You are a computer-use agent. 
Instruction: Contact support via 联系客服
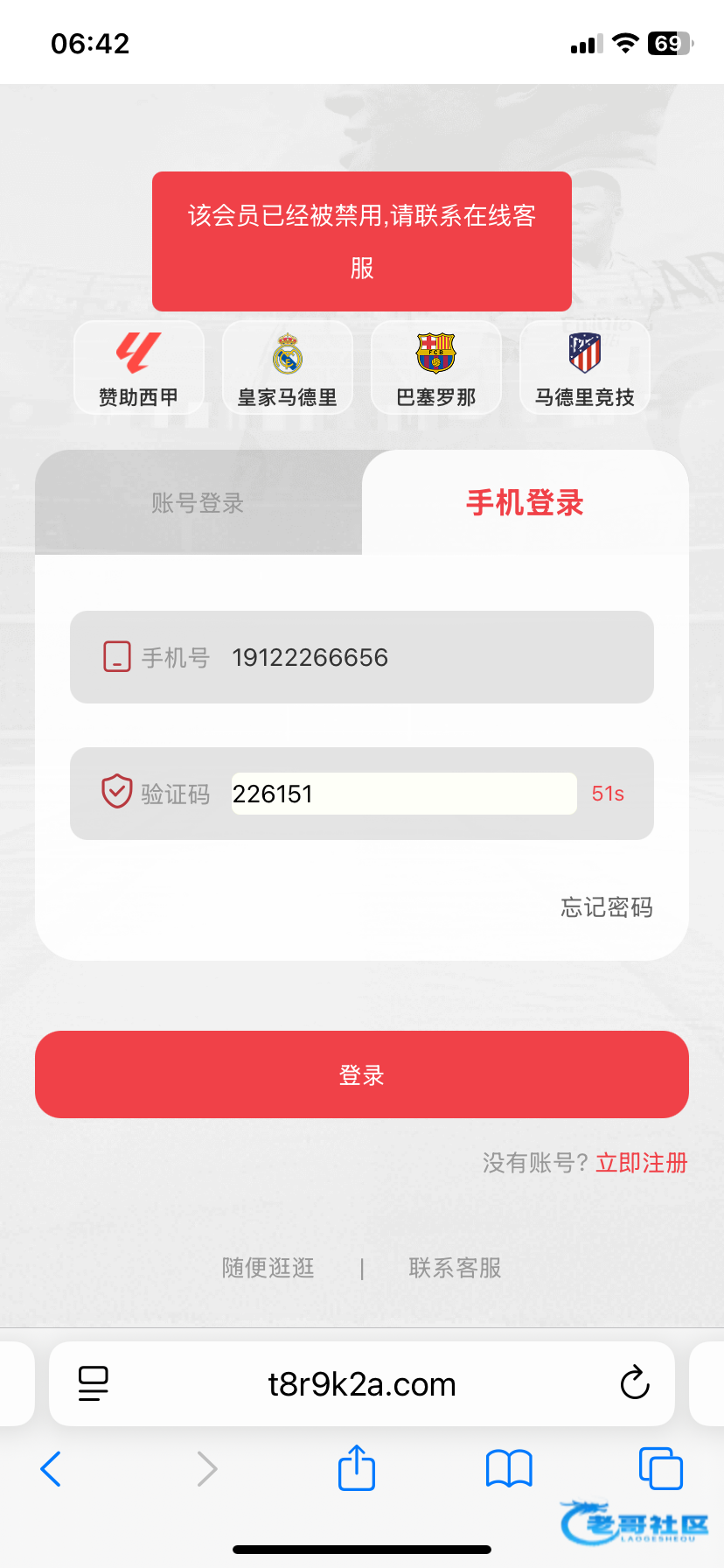point(455,1268)
